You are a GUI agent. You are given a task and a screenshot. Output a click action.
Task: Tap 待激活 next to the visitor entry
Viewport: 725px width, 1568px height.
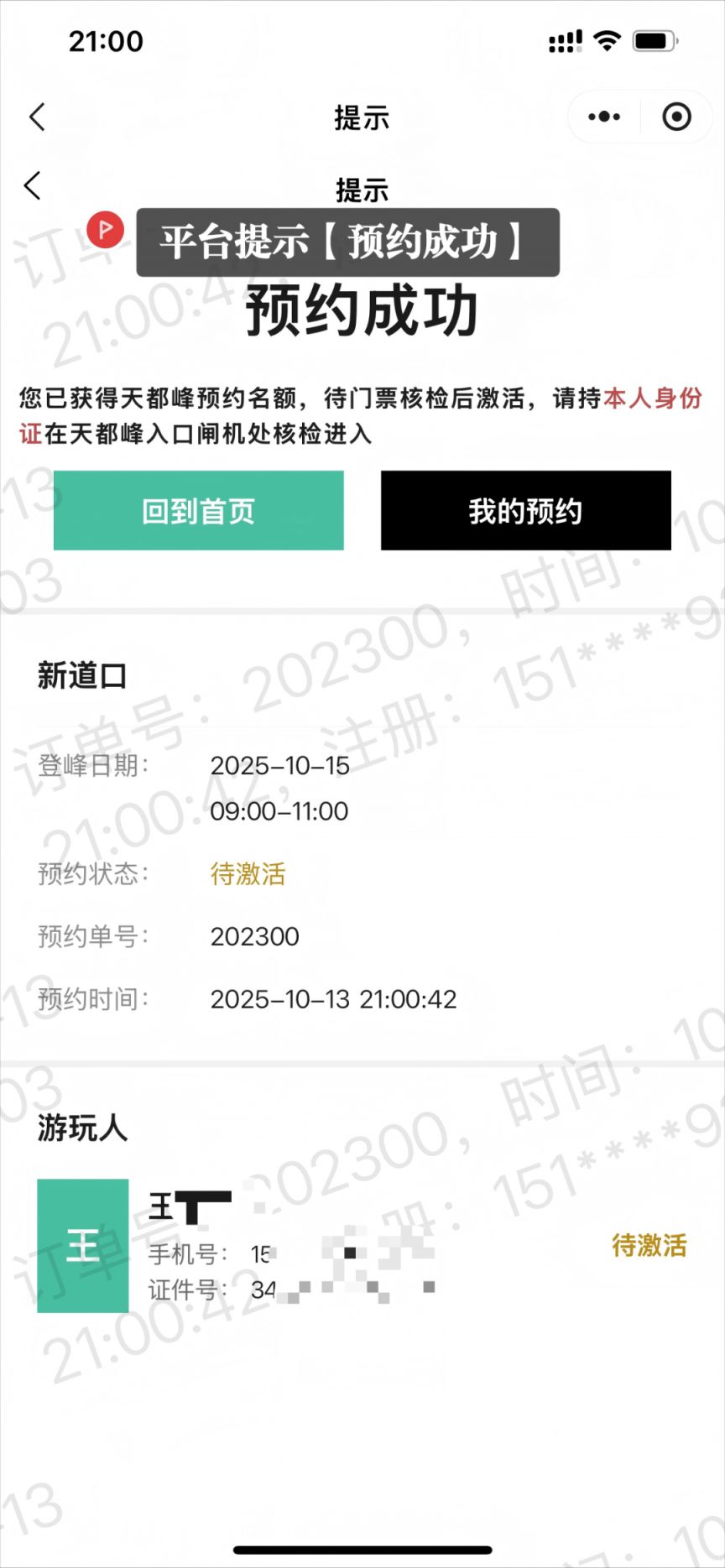pyautogui.click(x=649, y=1248)
